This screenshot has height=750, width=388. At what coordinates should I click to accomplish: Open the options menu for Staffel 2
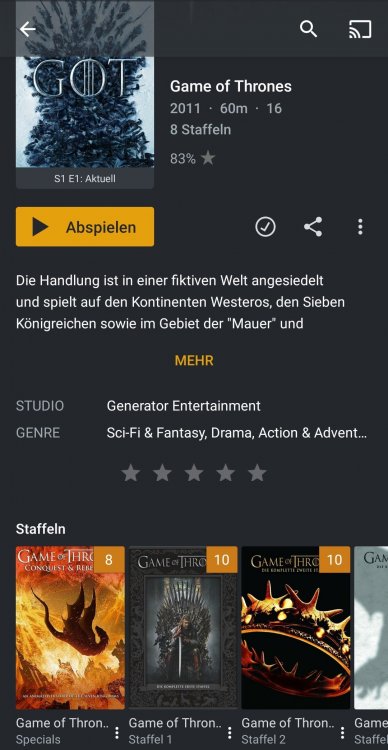pyautogui.click(x=342, y=732)
